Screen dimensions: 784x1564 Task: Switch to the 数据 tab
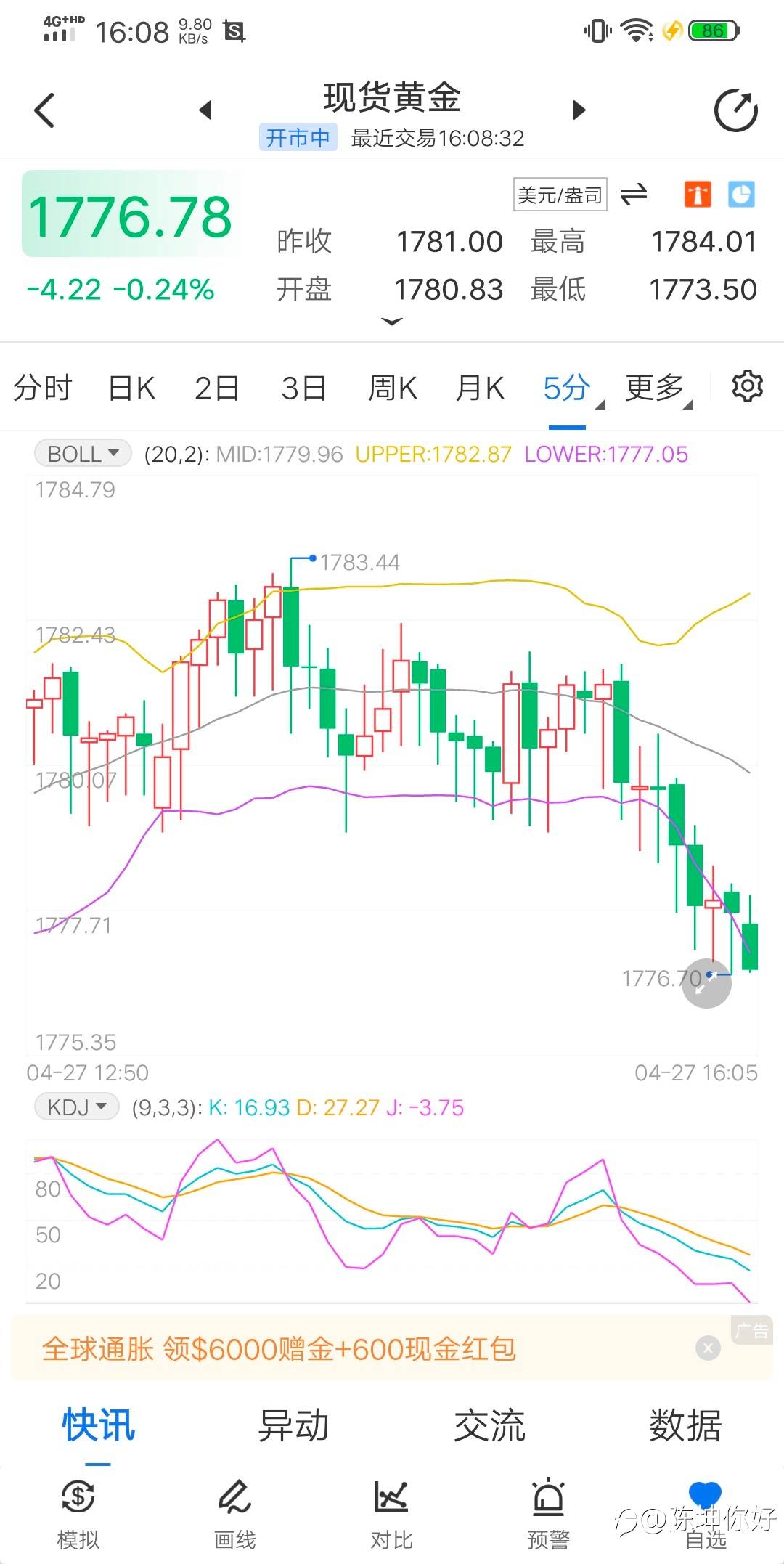coord(685,1425)
